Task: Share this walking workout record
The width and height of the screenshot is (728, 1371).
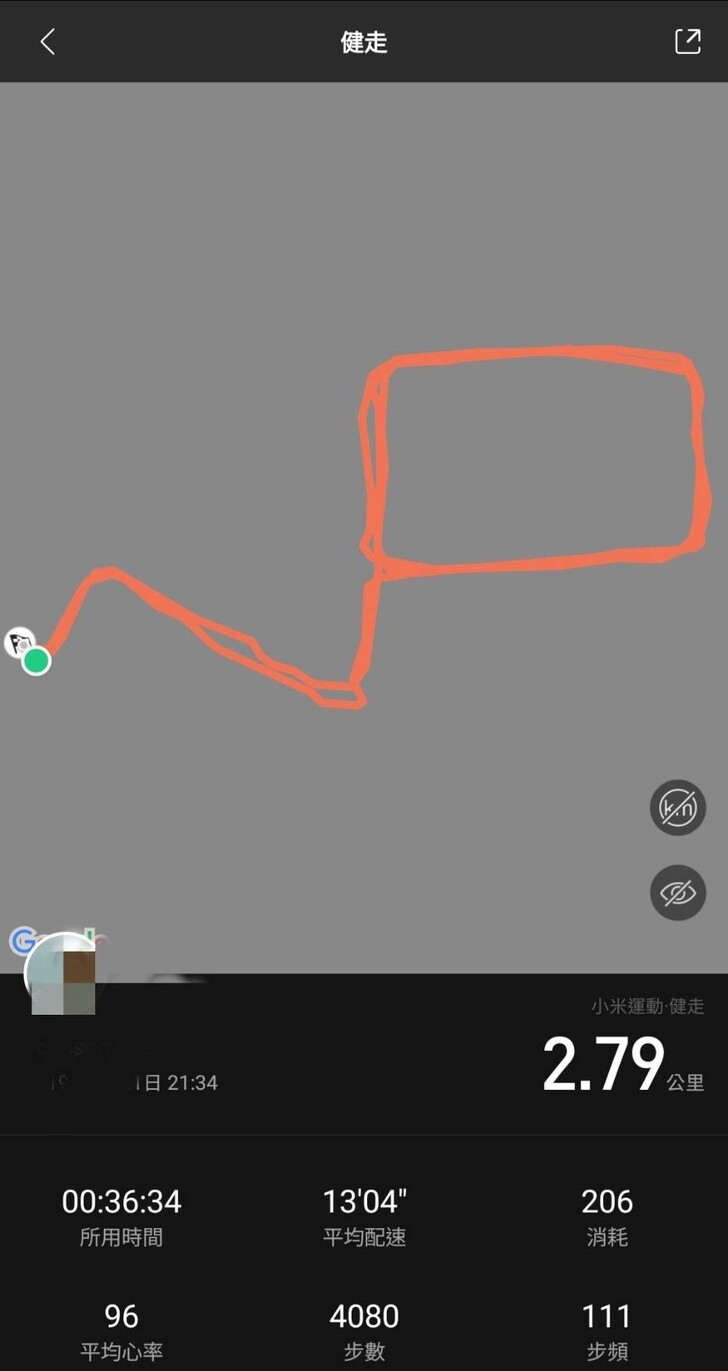Action: (x=687, y=41)
